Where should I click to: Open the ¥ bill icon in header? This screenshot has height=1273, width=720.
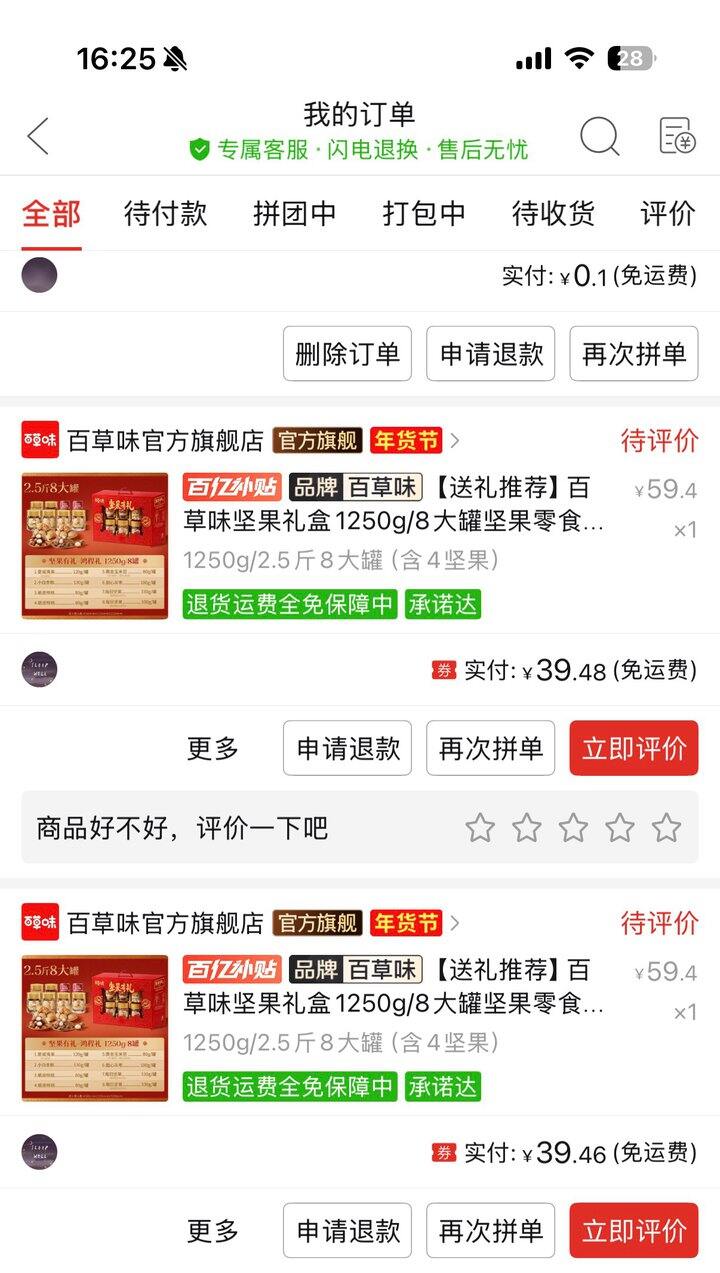tap(677, 136)
